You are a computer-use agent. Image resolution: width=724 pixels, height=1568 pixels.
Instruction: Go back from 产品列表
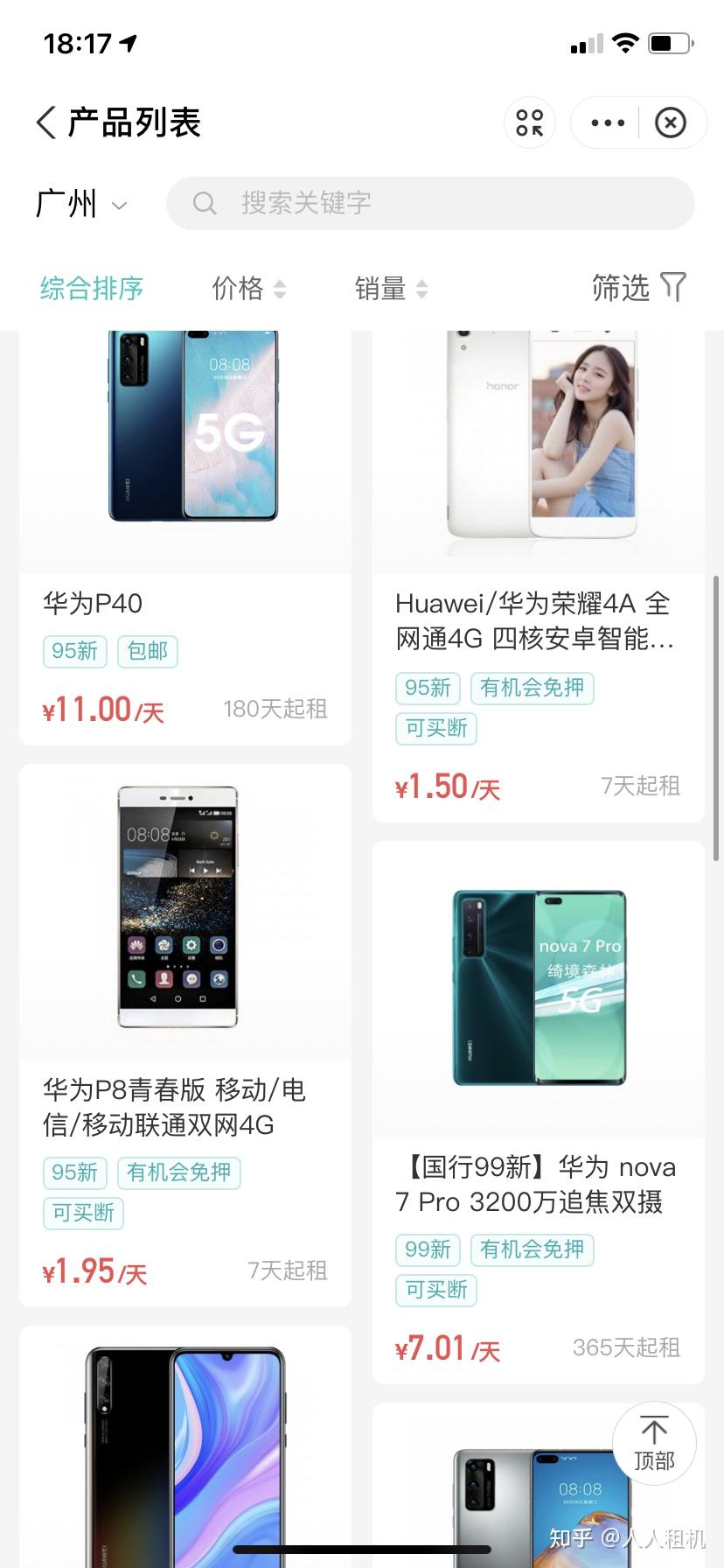pos(47,122)
